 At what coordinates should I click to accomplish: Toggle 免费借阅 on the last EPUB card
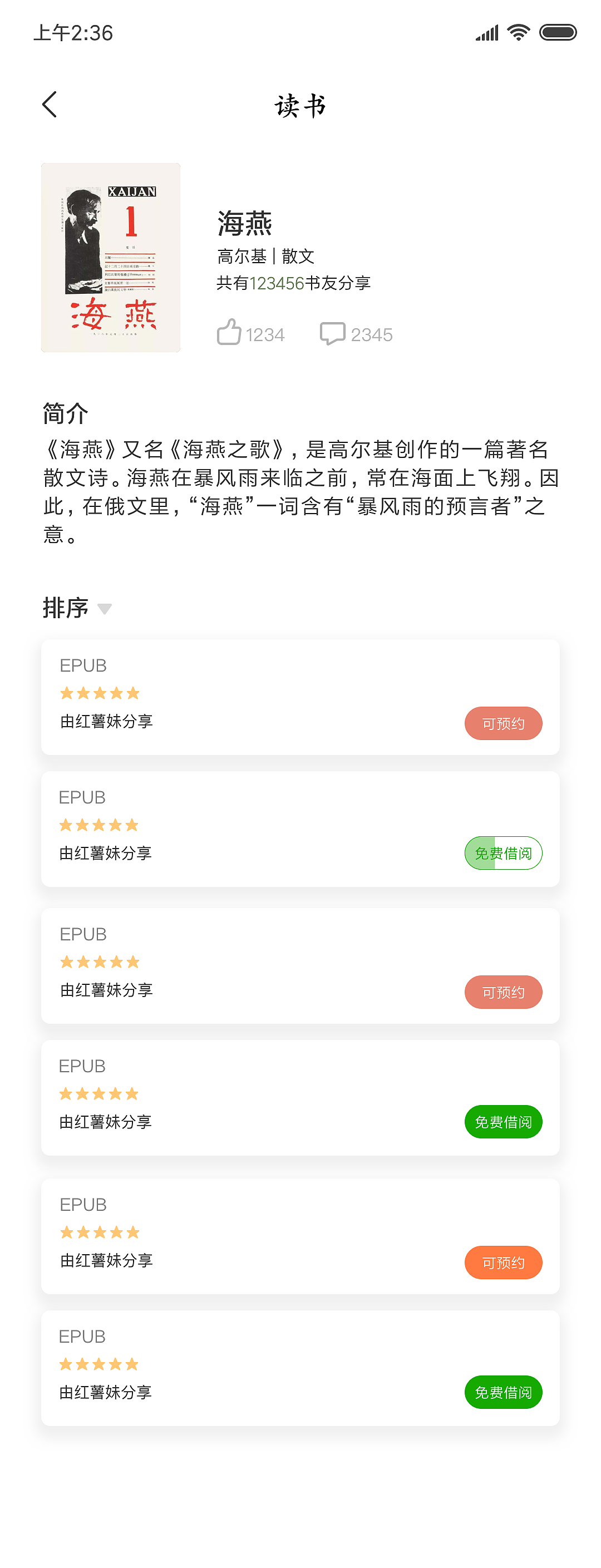pyautogui.click(x=503, y=1392)
